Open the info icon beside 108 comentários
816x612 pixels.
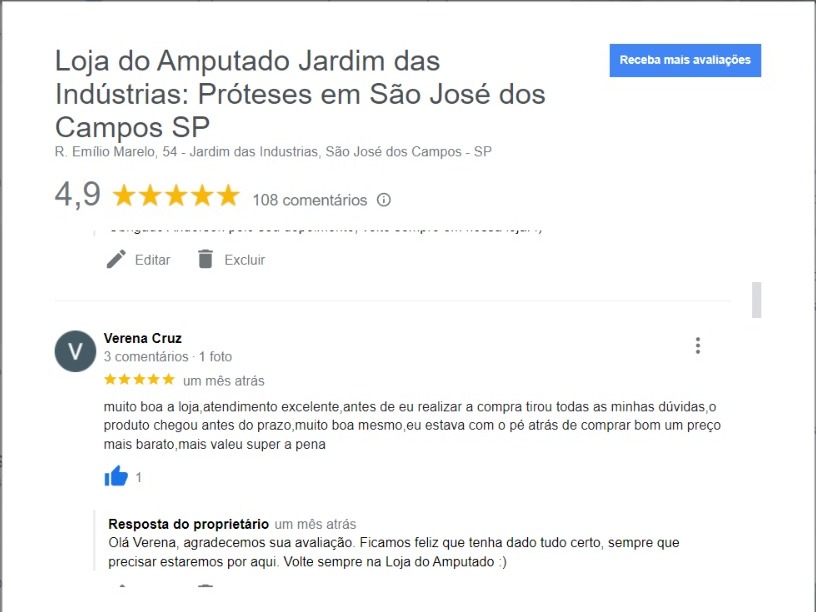pos(384,200)
